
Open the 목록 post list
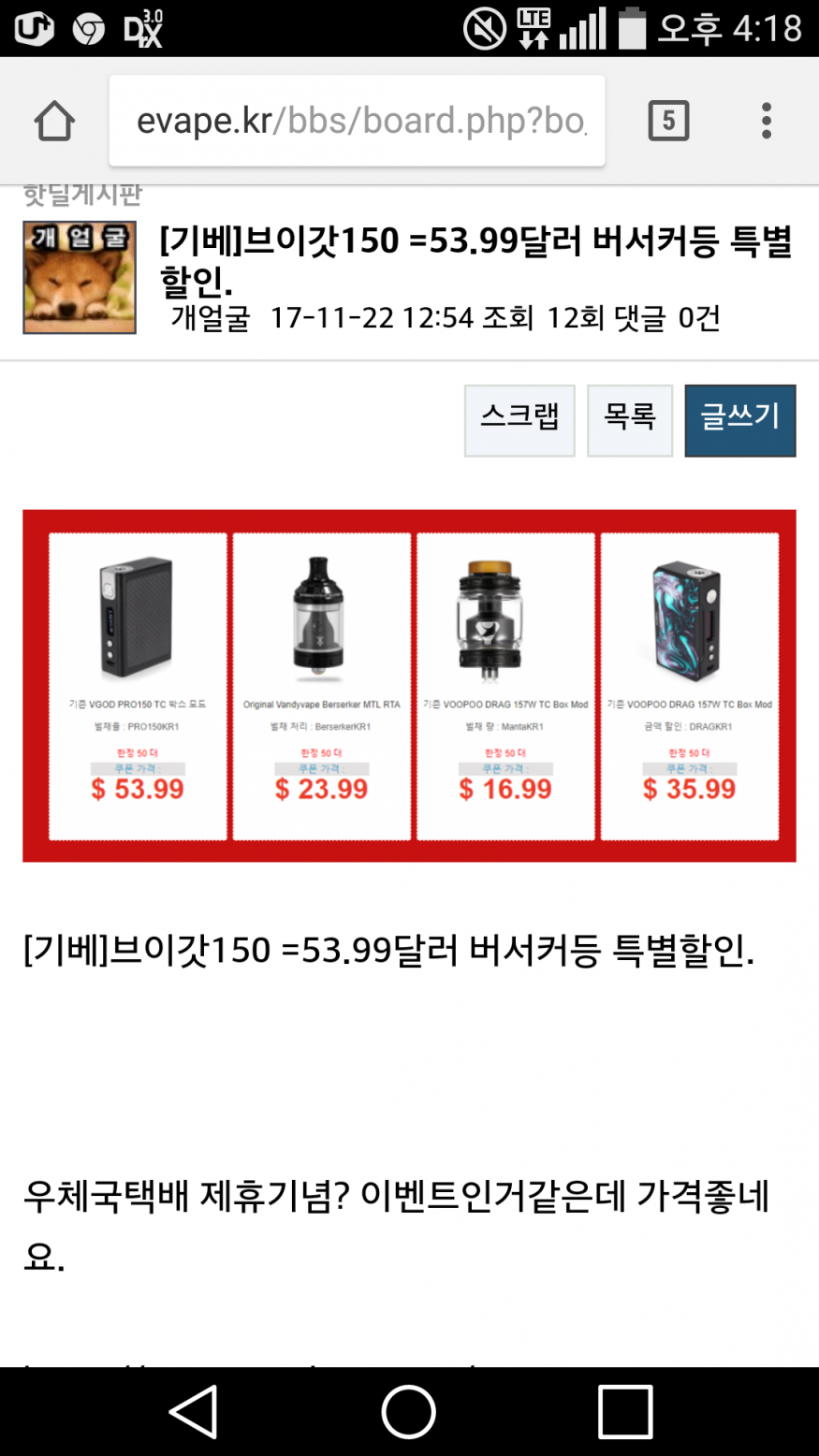pyautogui.click(x=630, y=420)
